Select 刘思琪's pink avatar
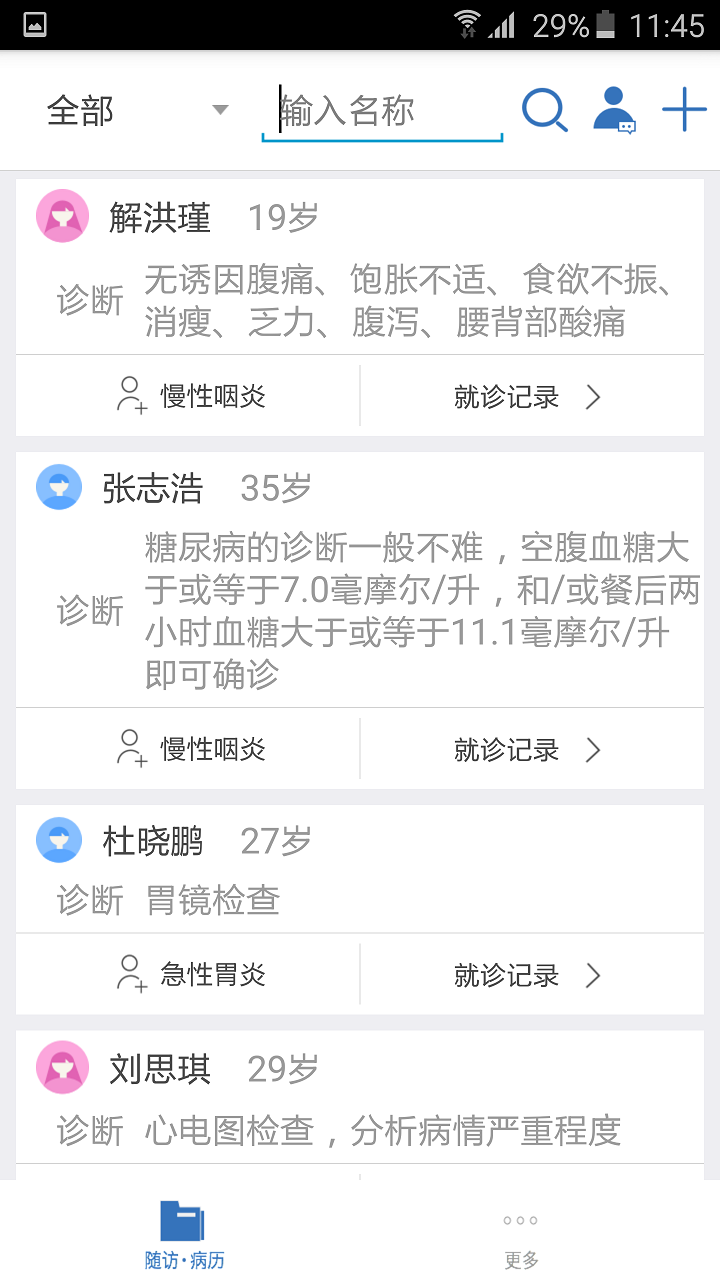 [62, 1067]
